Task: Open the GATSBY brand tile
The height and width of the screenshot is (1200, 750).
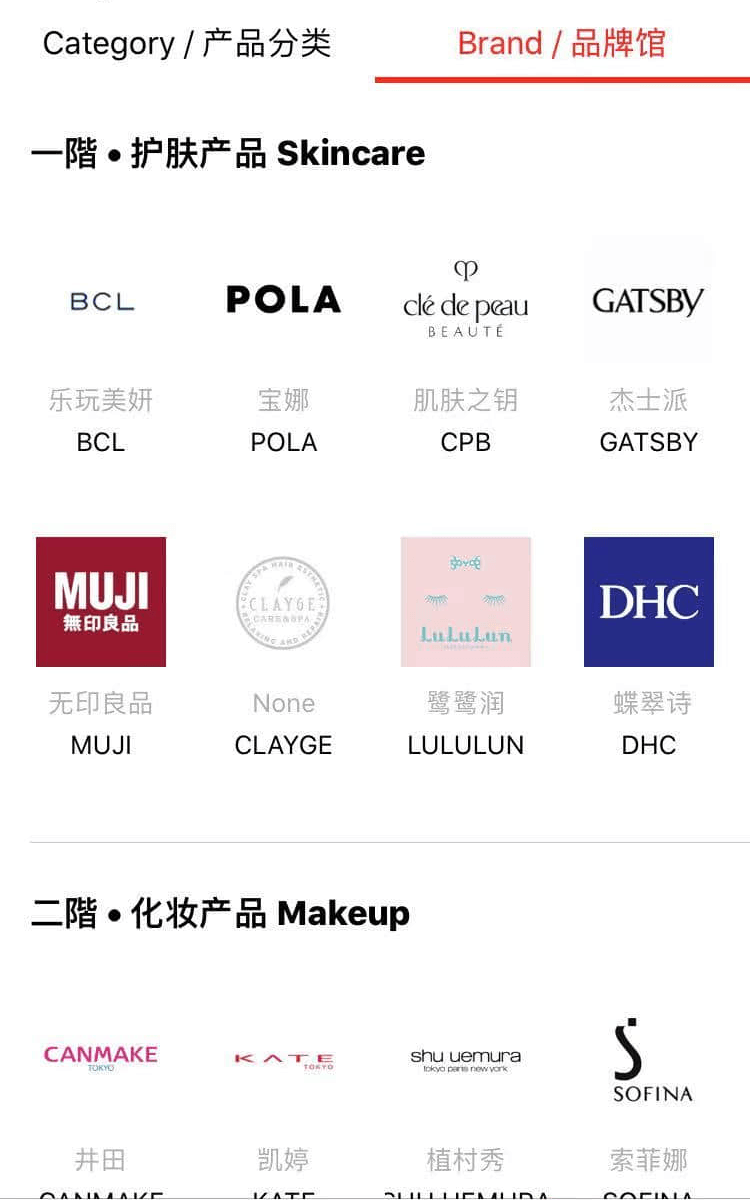Action: (x=649, y=347)
